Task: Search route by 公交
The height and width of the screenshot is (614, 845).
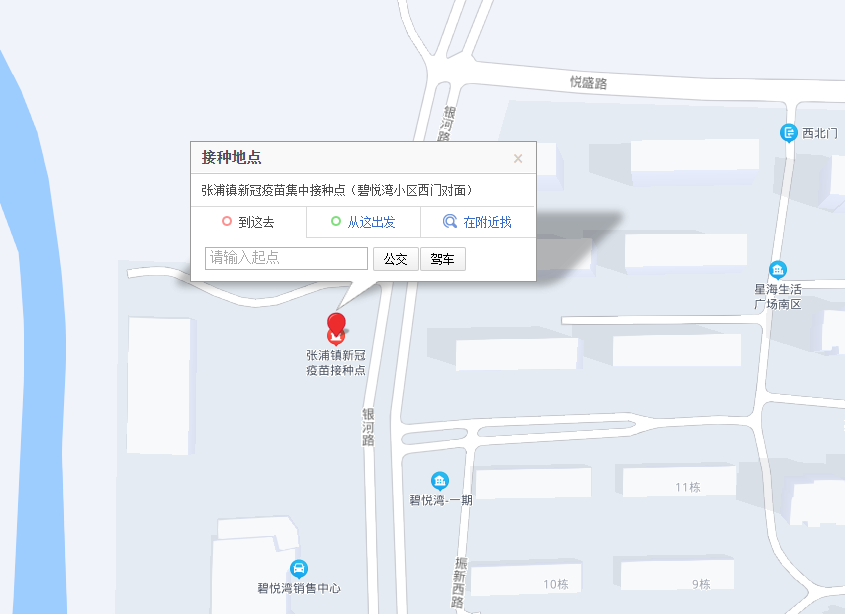Action: pos(395,259)
